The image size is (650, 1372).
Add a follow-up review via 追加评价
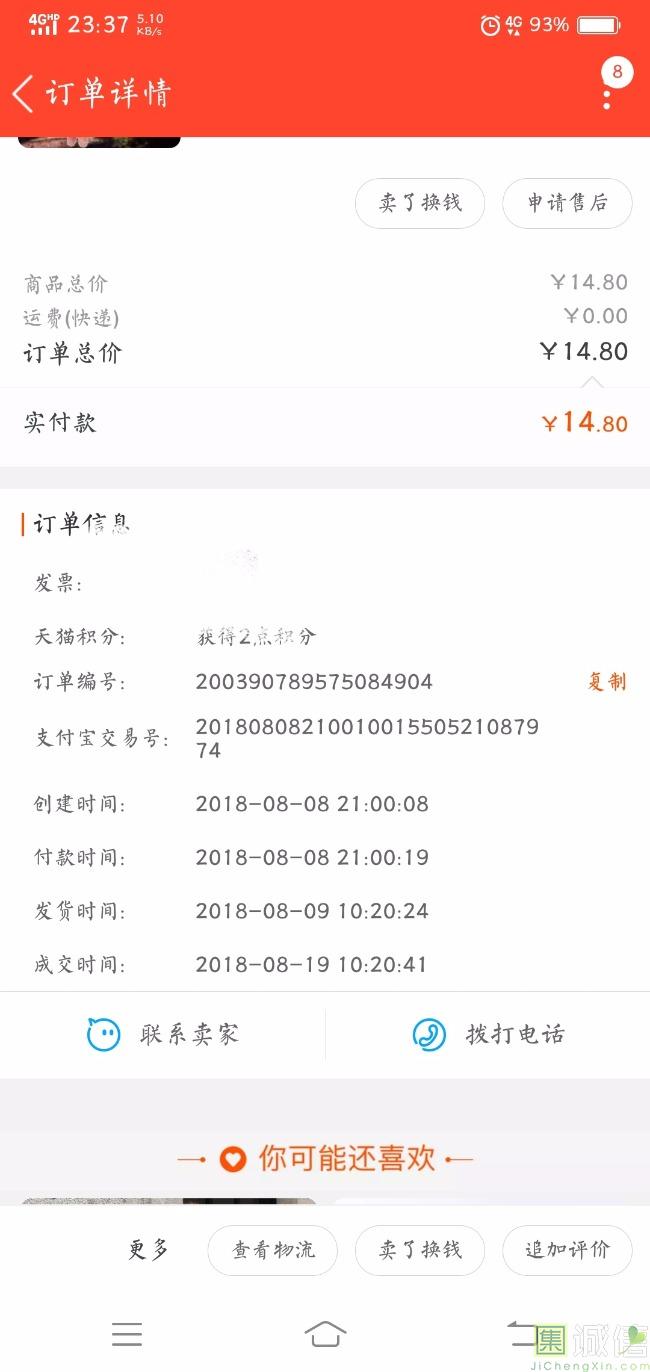tap(567, 1250)
